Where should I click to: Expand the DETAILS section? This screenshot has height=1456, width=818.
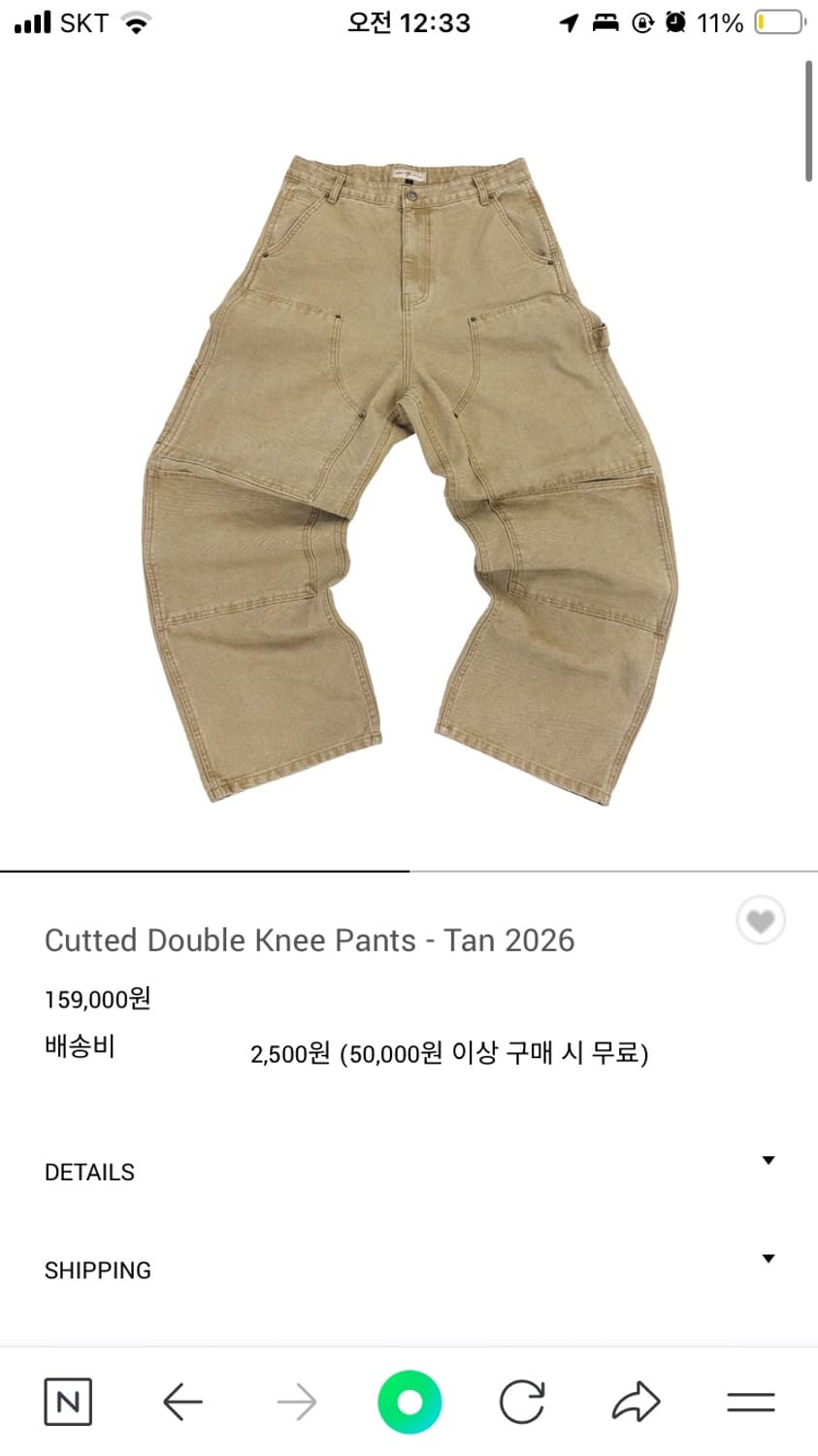[x=89, y=1172]
